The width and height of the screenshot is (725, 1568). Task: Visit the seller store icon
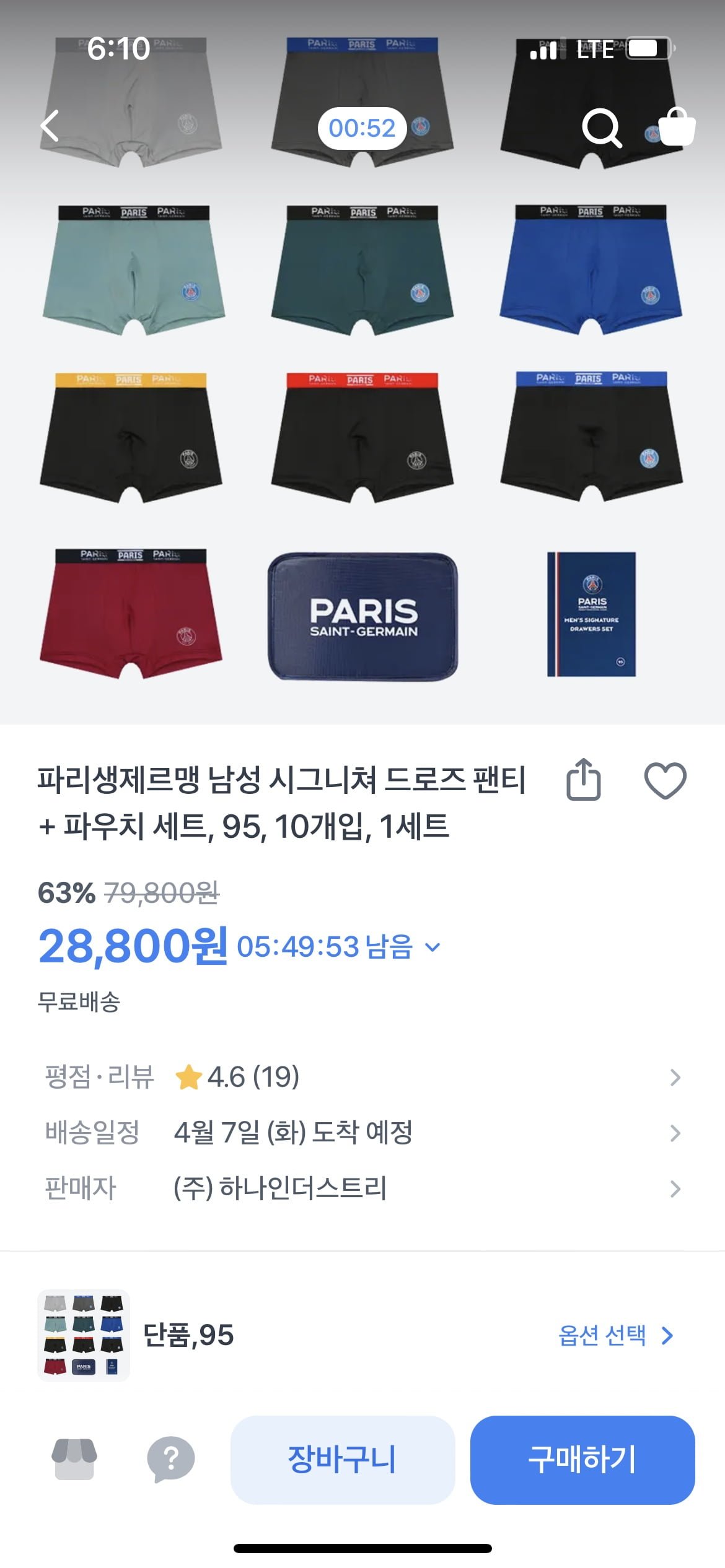click(74, 1459)
